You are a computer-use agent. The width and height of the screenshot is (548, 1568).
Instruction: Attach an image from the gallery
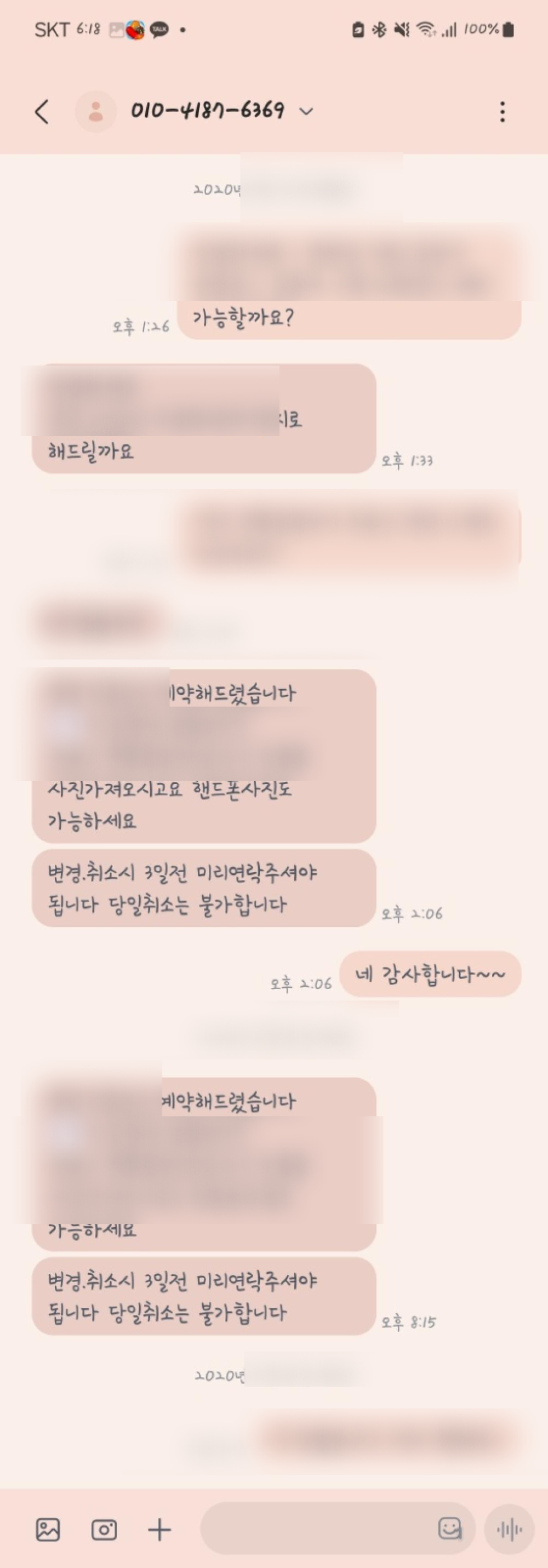click(48, 1529)
